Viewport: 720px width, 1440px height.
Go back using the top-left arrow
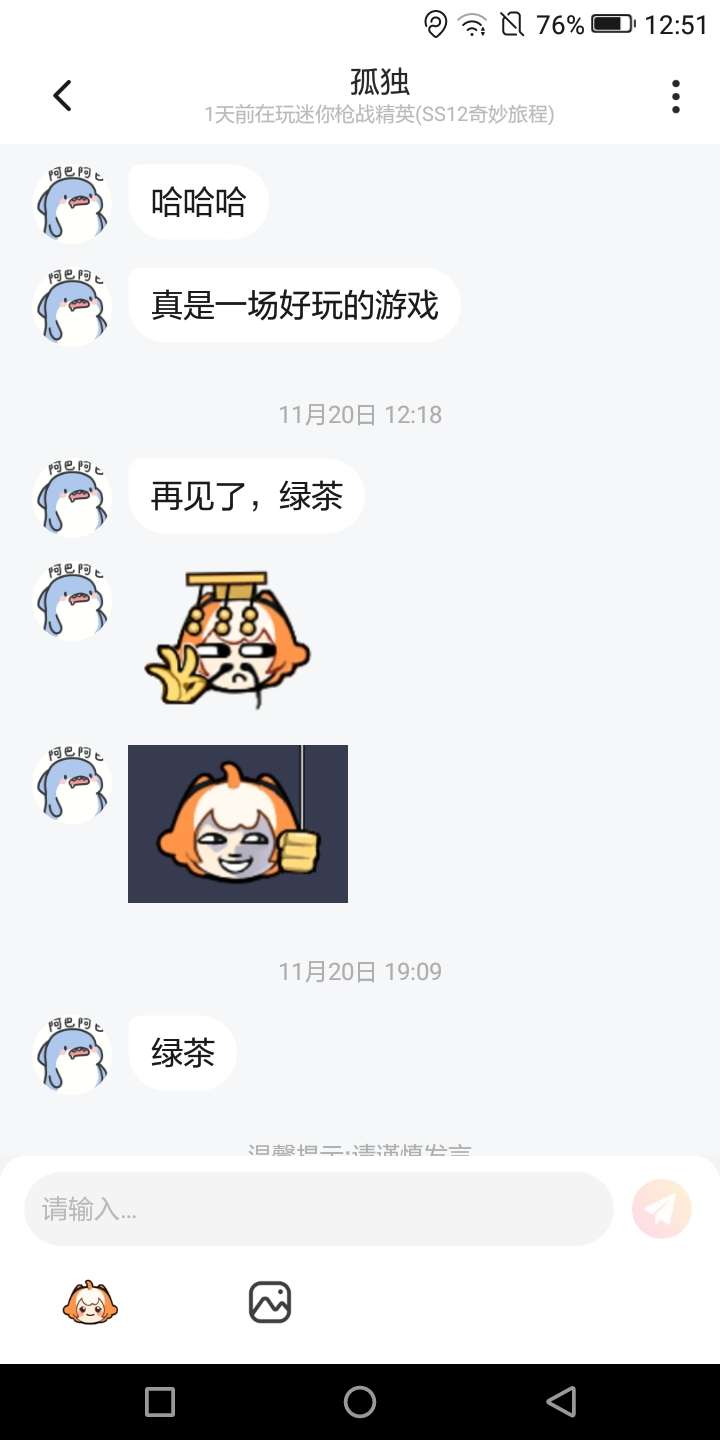pyautogui.click(x=62, y=96)
